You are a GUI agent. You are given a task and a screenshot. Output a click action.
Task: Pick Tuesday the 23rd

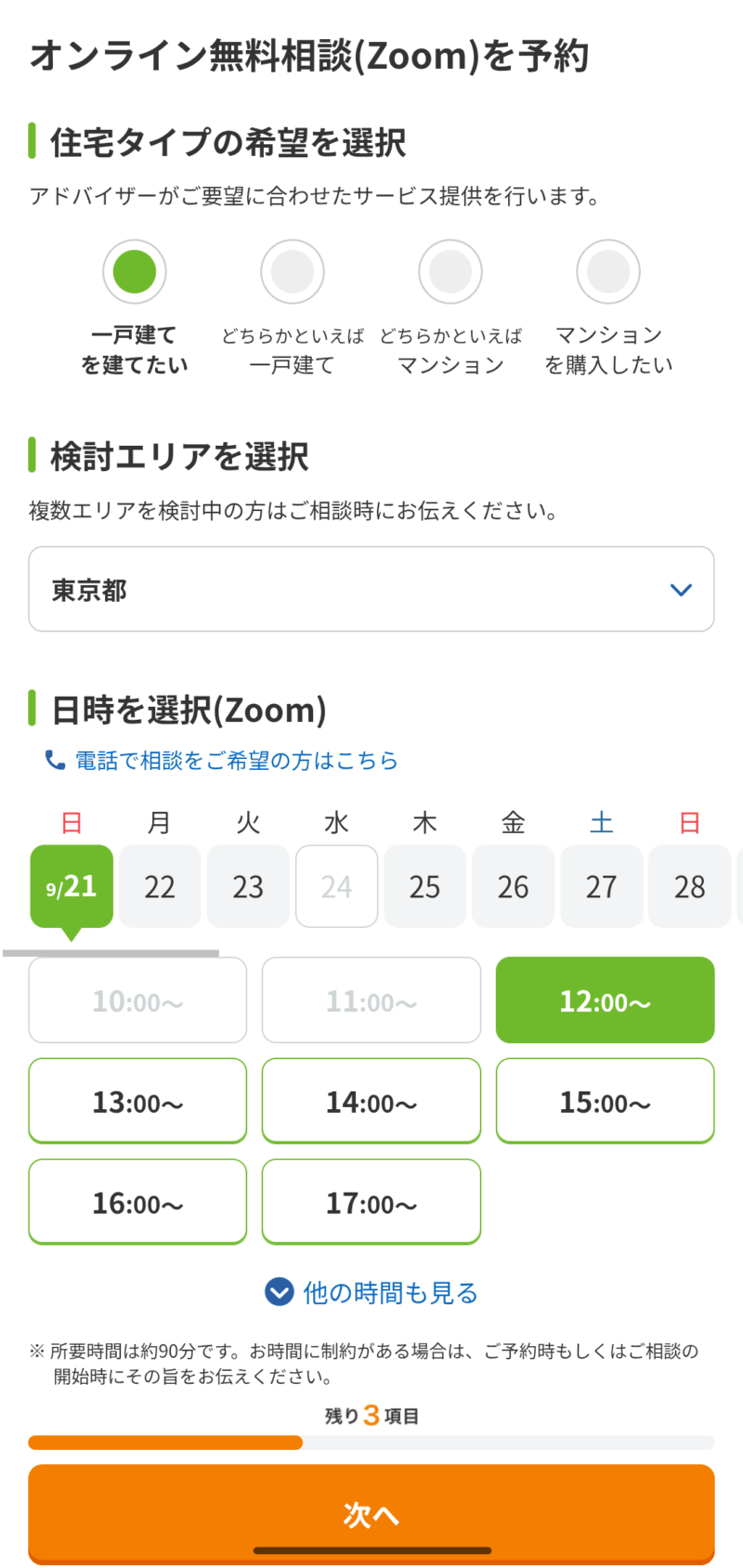pos(248,886)
